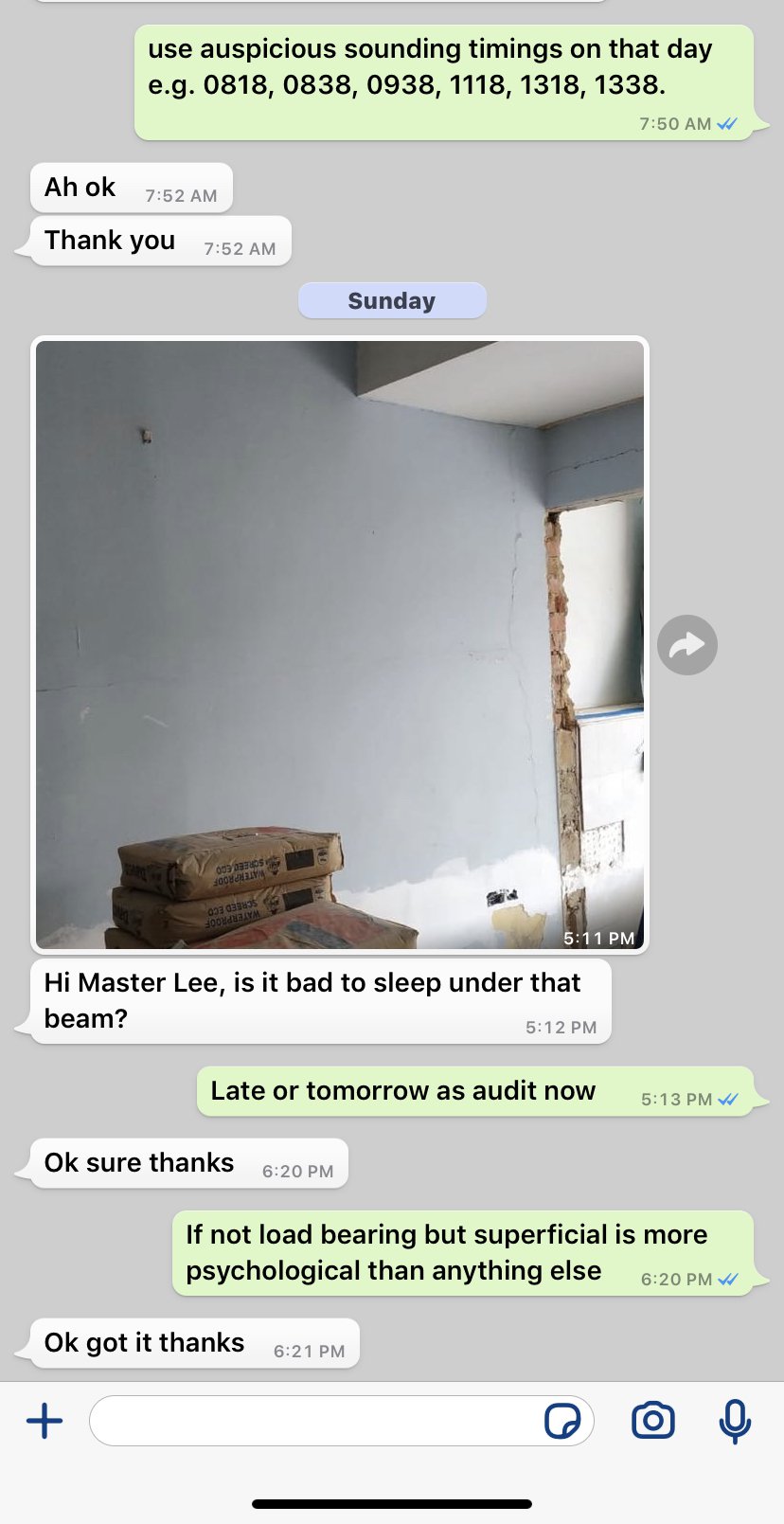The height and width of the screenshot is (1524, 784).
Task: Forward the room photo using the arrow
Action: point(686,645)
